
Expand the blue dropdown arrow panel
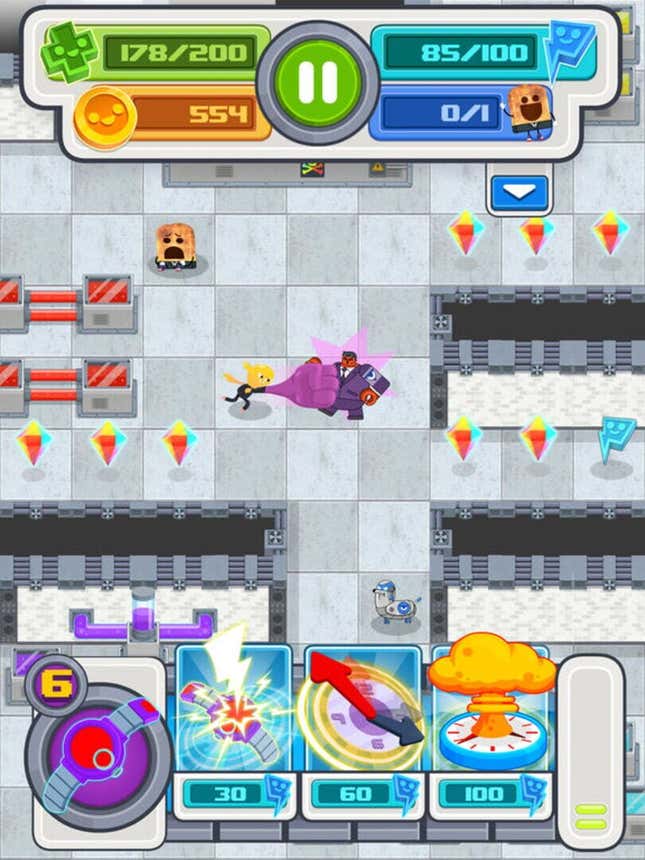click(x=519, y=192)
